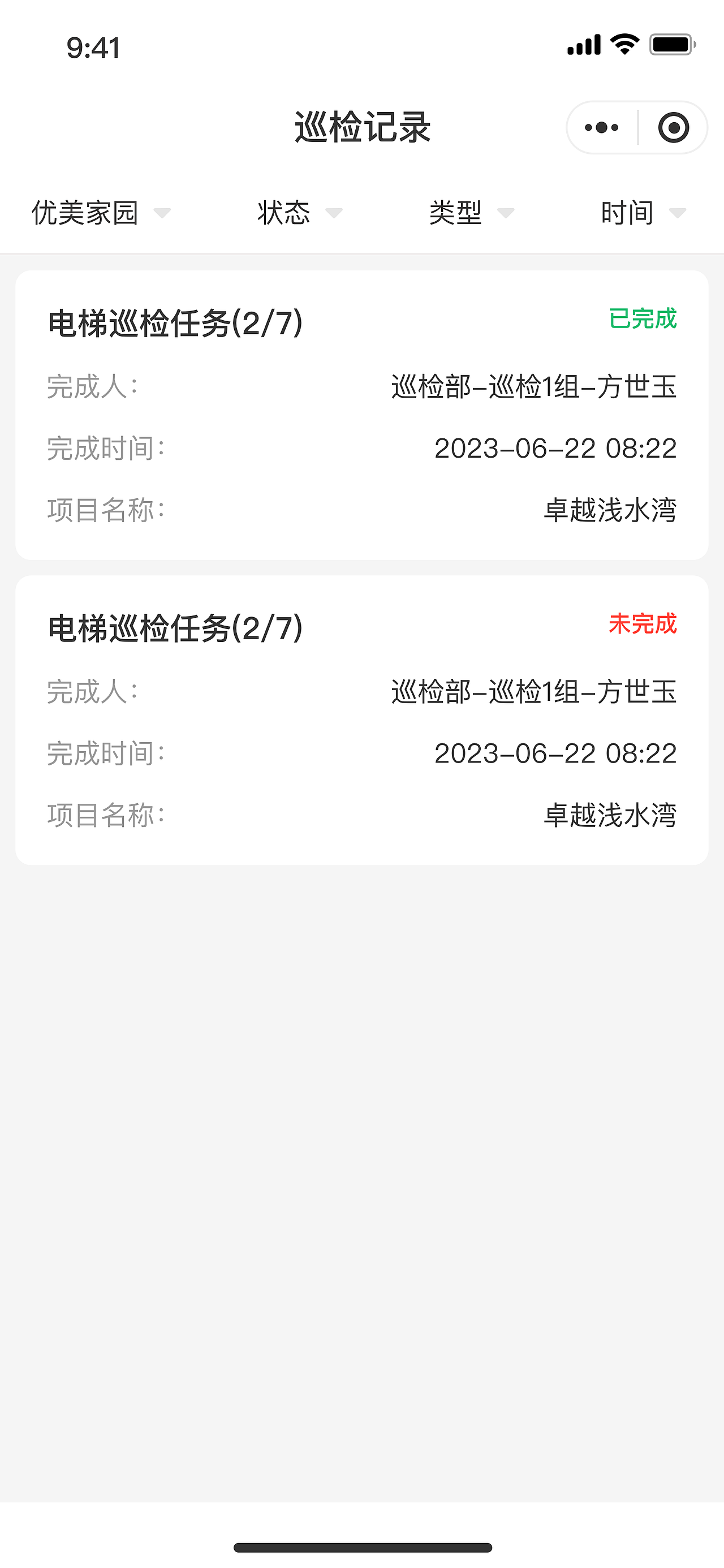Open the 类型 filter dropdown
Viewport: 724px width, 1568px height.
(x=467, y=213)
